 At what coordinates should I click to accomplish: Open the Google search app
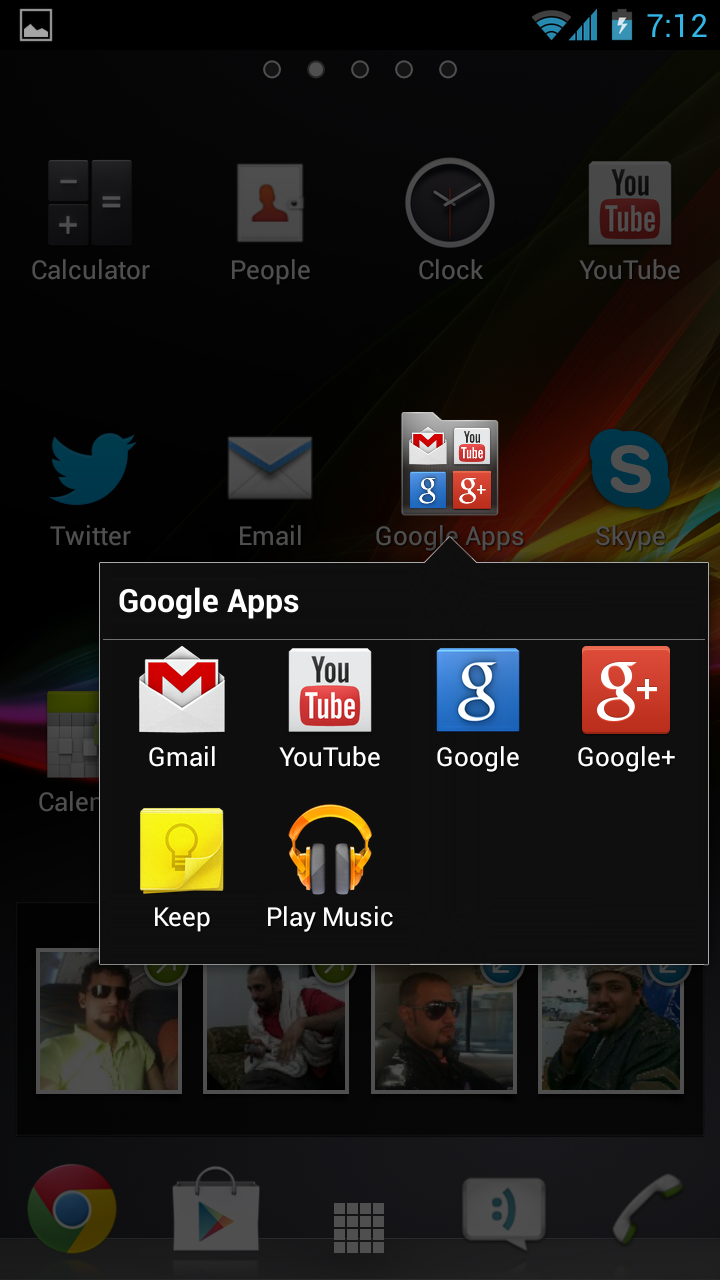point(478,706)
